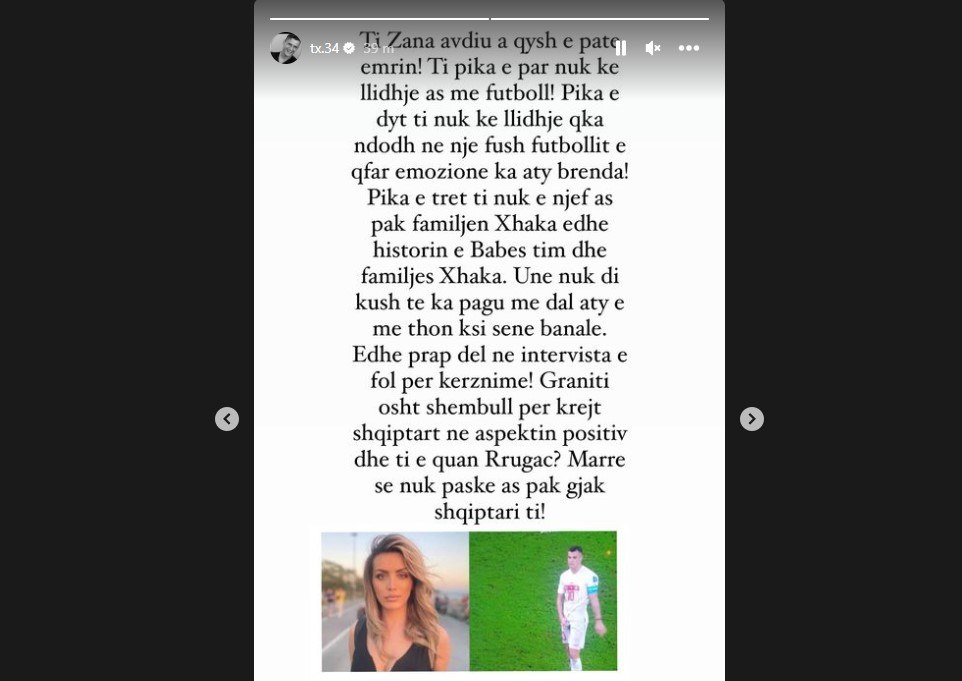Screen dimensions: 962x681
Task: Pause the story playback
Action: (x=620, y=48)
